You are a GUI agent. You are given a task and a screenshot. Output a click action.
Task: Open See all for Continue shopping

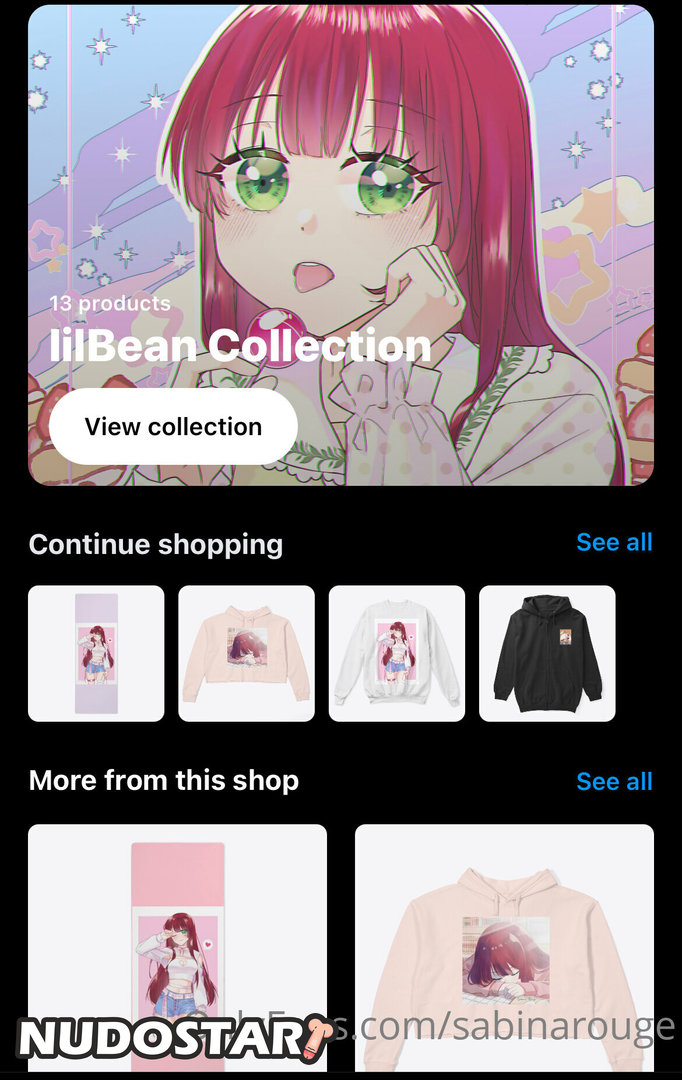(x=614, y=543)
